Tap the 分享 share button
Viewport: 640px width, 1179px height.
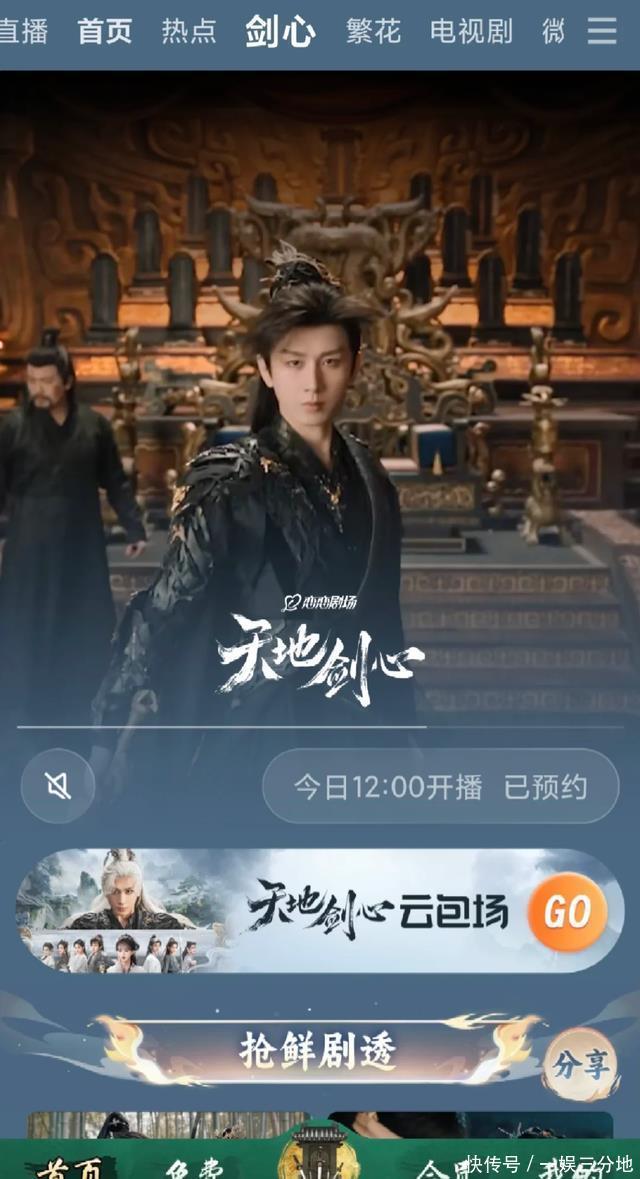pyautogui.click(x=580, y=1064)
